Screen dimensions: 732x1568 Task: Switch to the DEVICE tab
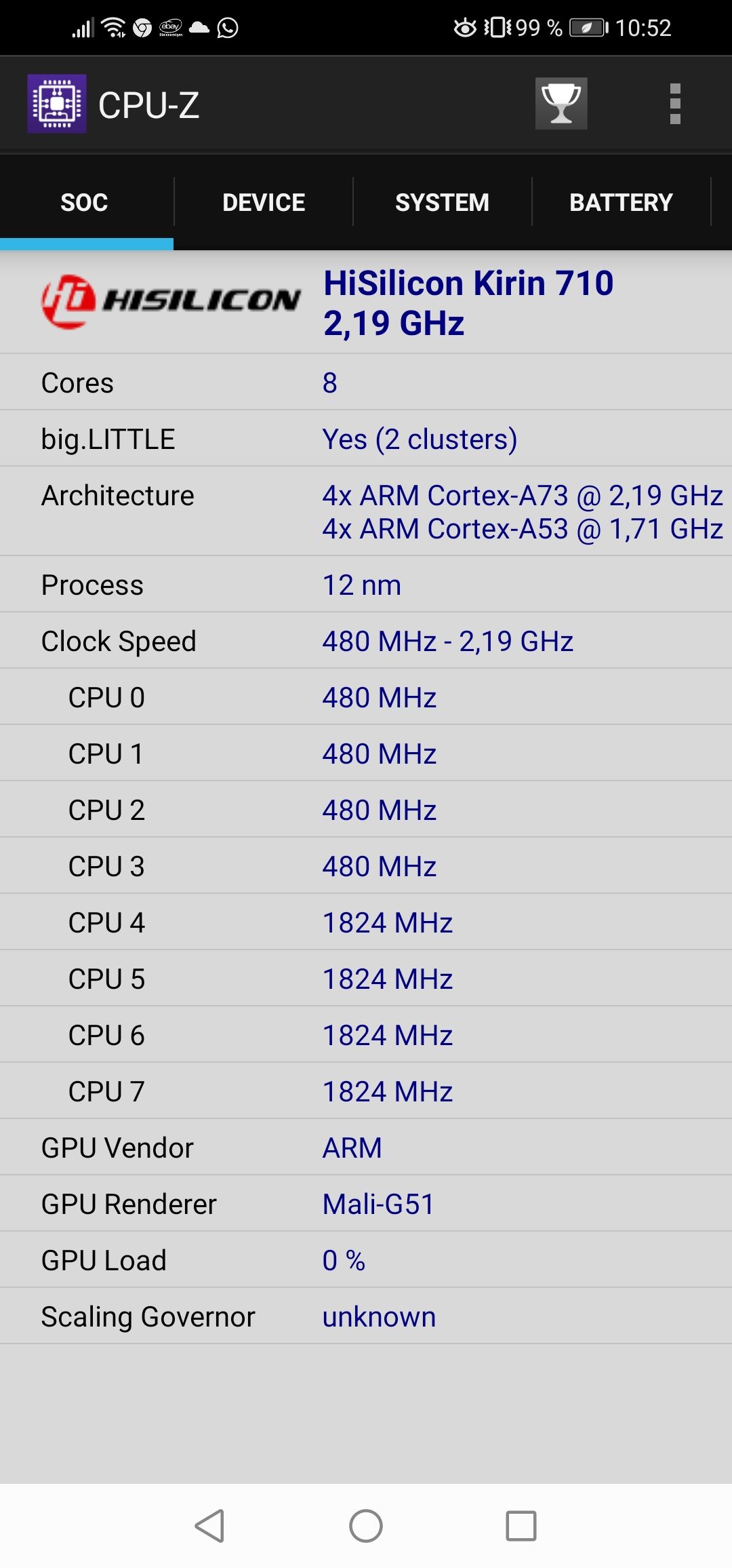[264, 202]
